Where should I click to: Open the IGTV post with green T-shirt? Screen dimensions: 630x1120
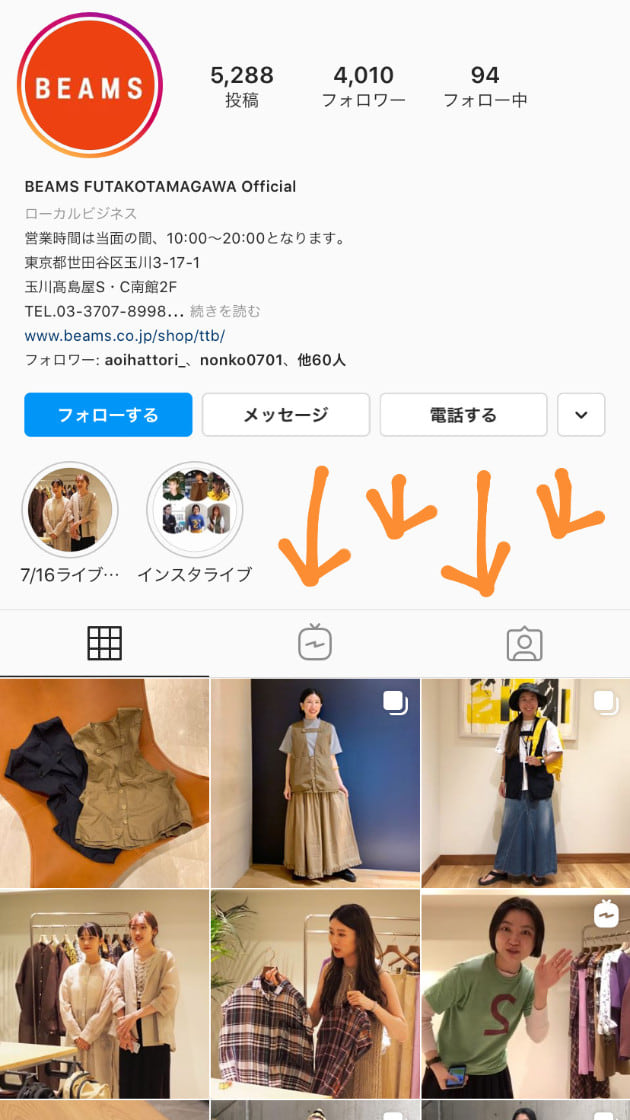pyautogui.click(x=526, y=994)
